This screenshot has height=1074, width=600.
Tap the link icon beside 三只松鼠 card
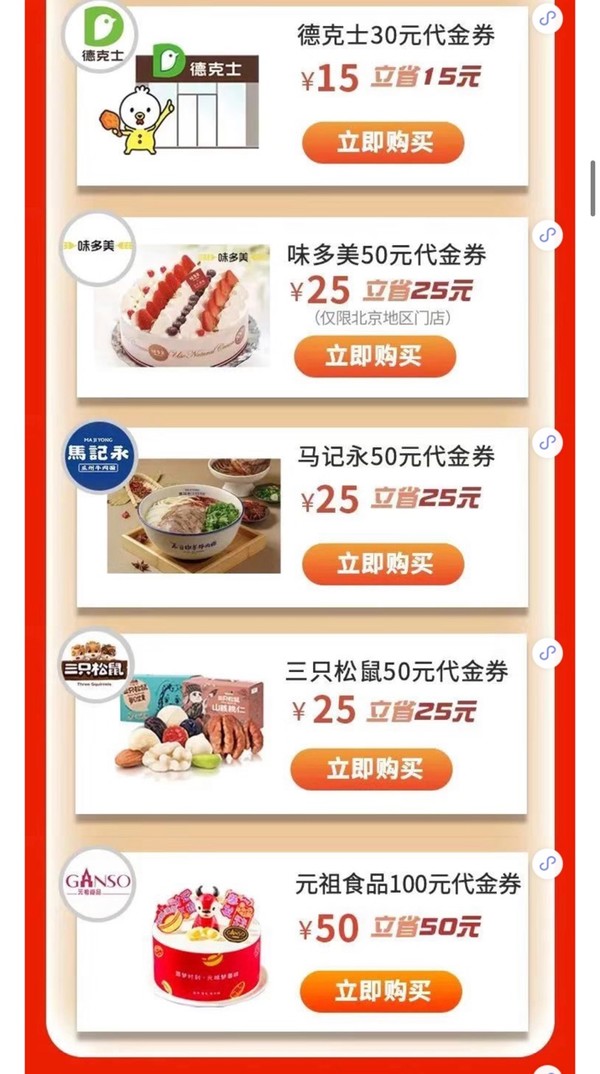547,653
